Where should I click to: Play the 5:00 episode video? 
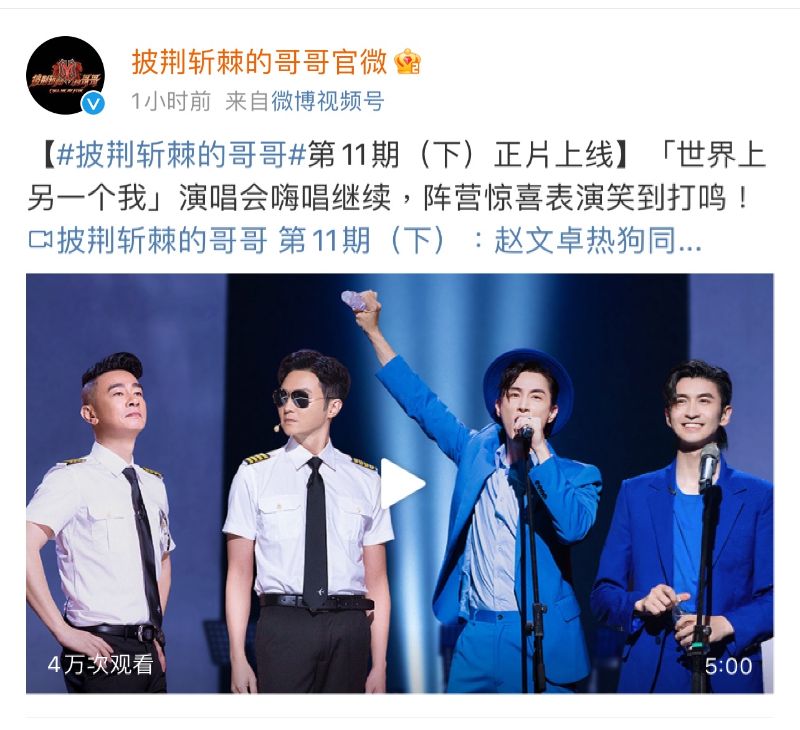click(x=402, y=484)
